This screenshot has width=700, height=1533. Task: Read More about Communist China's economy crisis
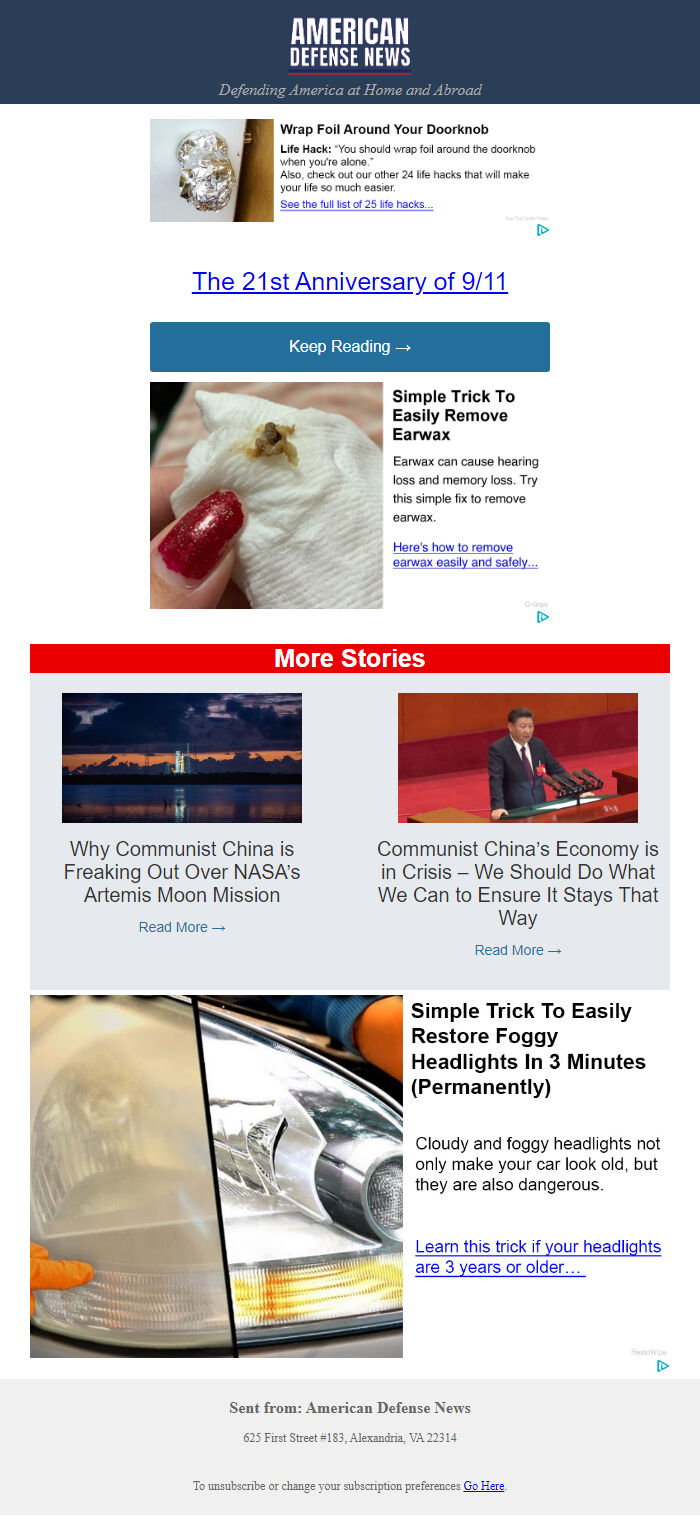[518, 951]
